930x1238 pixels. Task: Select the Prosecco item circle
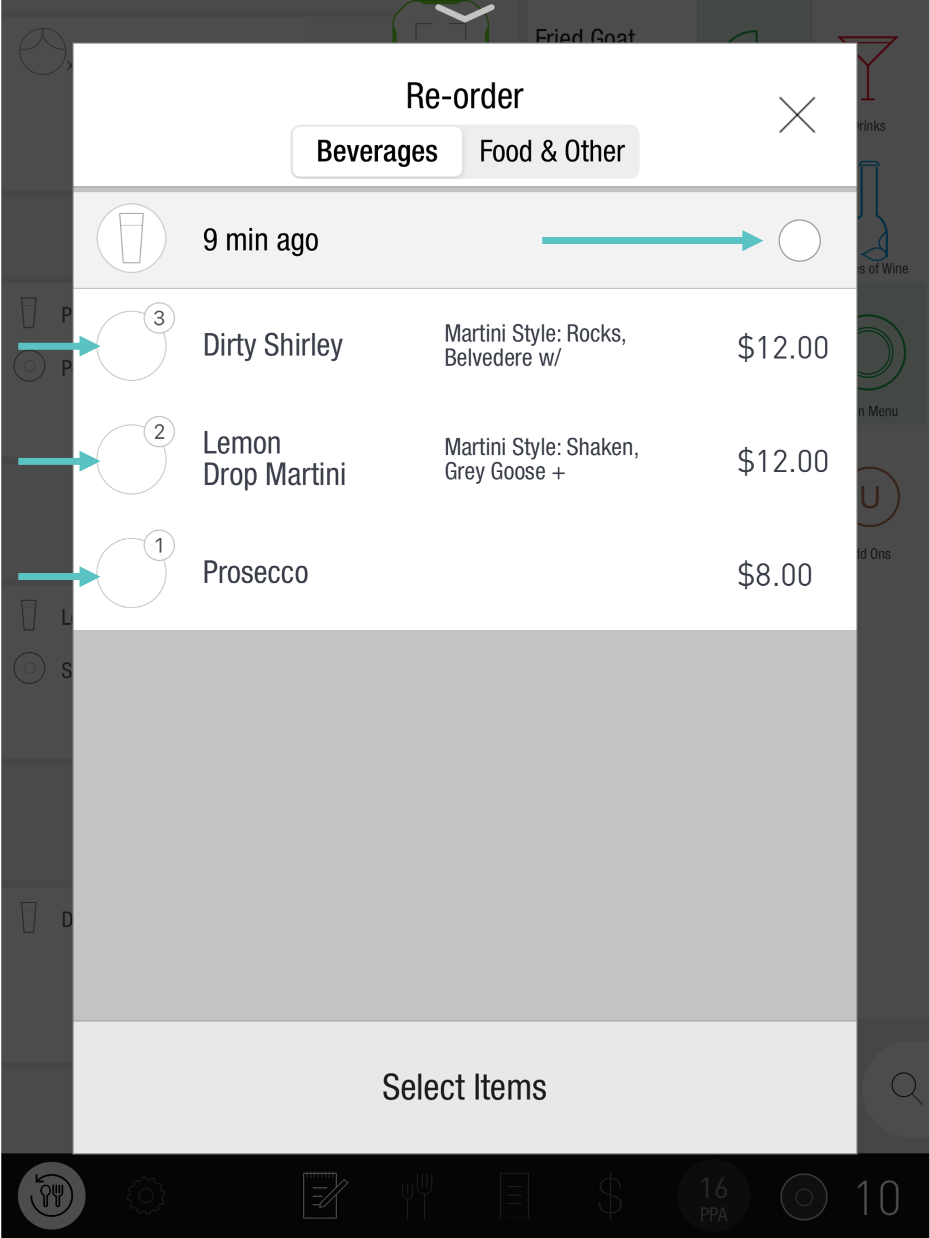pos(131,574)
